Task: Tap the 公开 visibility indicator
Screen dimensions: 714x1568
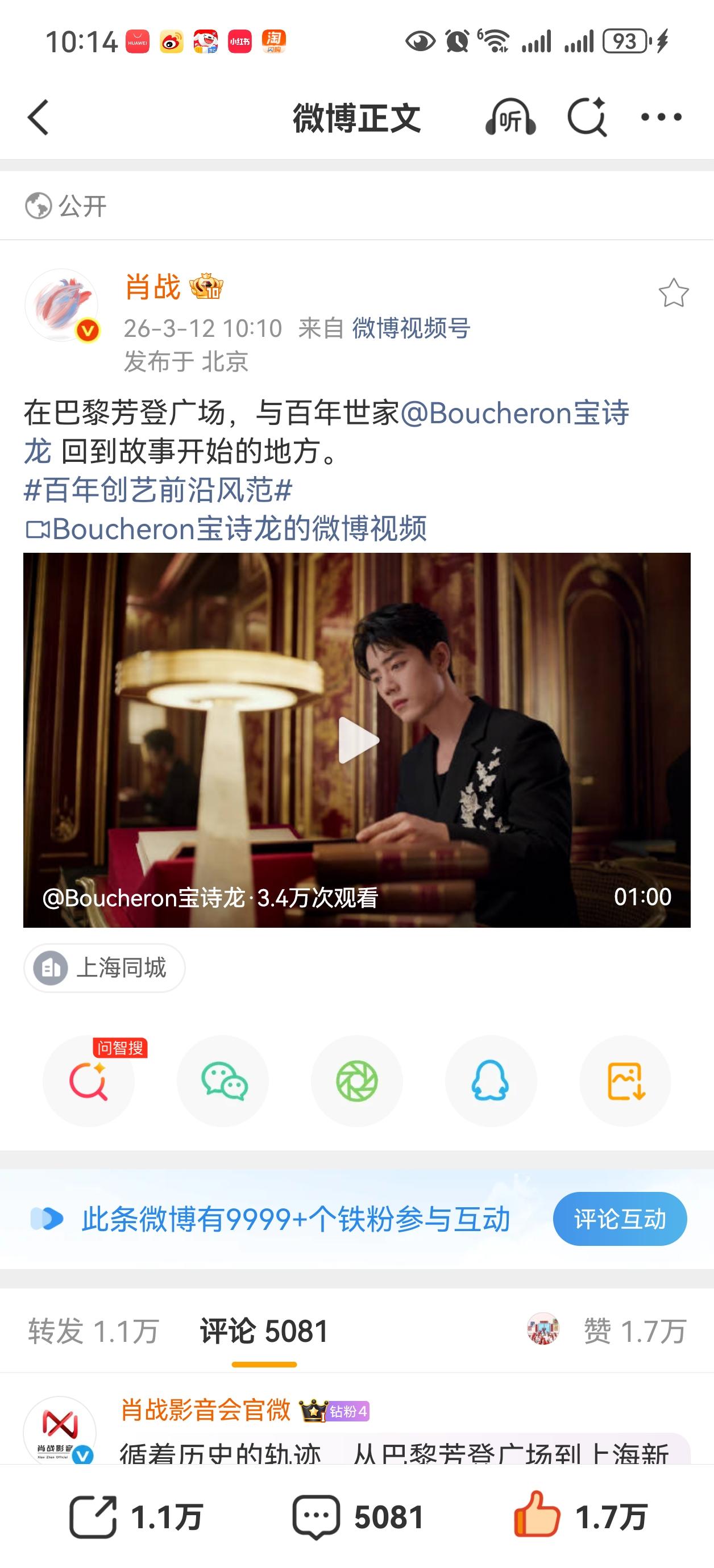Action: [64, 206]
